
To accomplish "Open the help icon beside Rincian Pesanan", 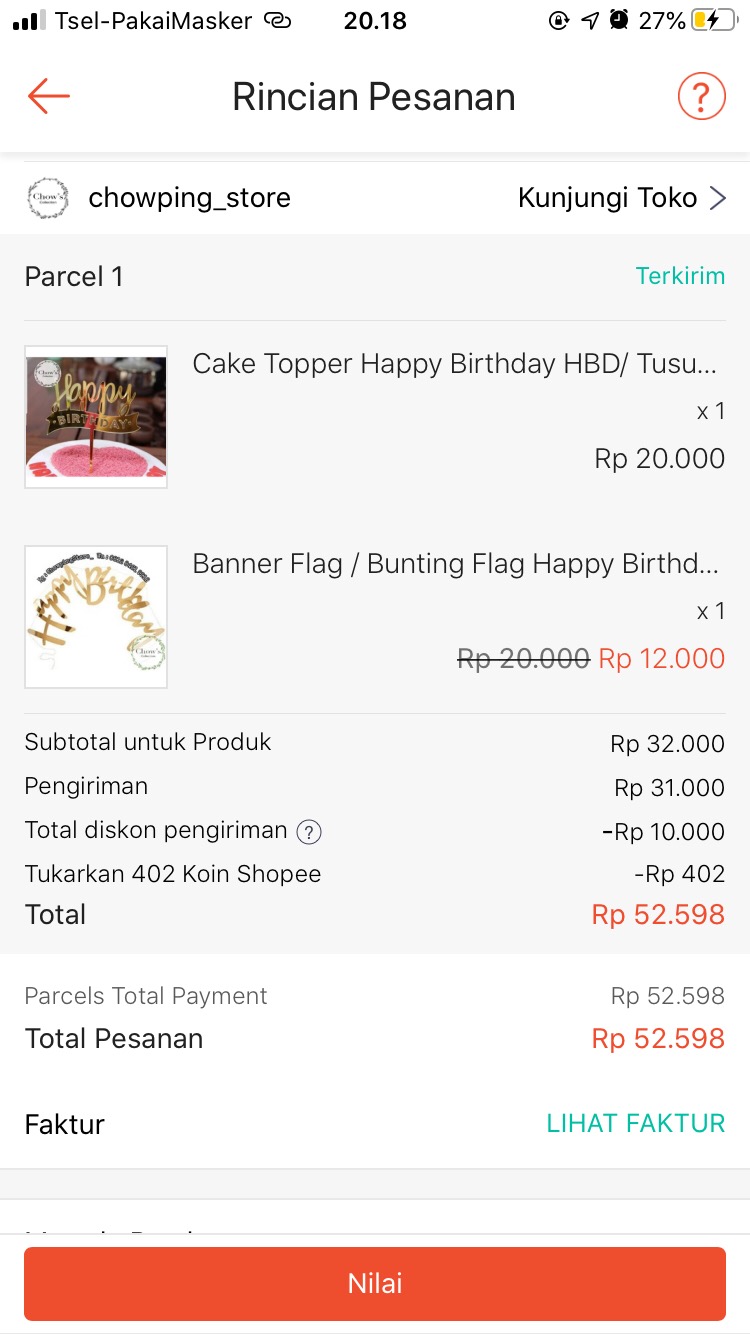I will [701, 96].
